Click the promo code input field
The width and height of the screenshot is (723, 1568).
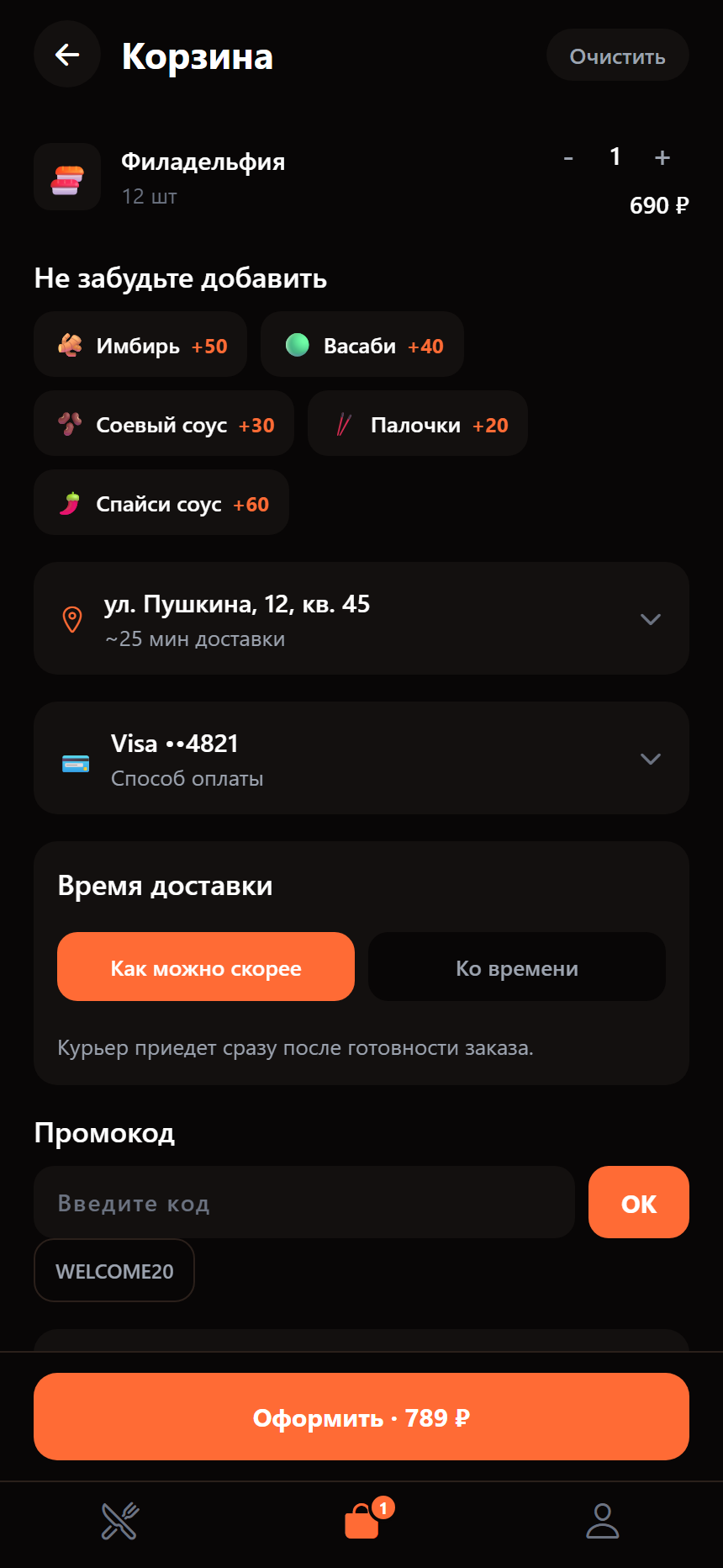[x=303, y=1202]
